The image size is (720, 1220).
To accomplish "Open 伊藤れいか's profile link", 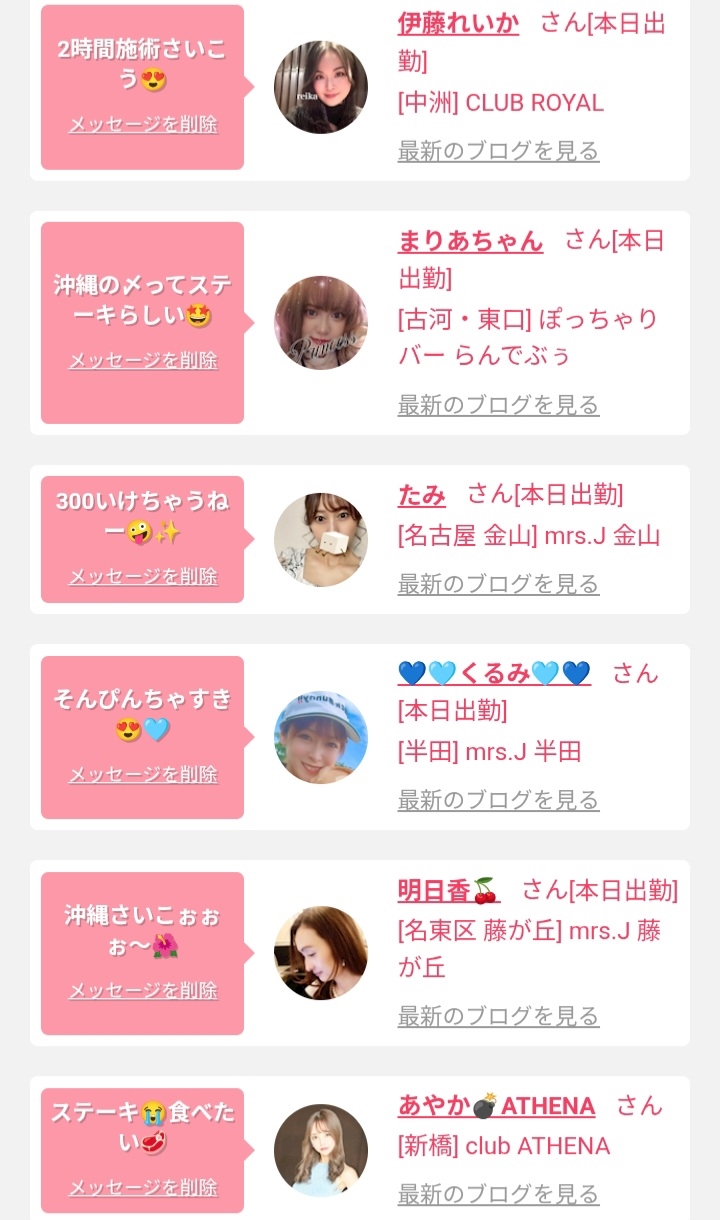I will coord(458,23).
